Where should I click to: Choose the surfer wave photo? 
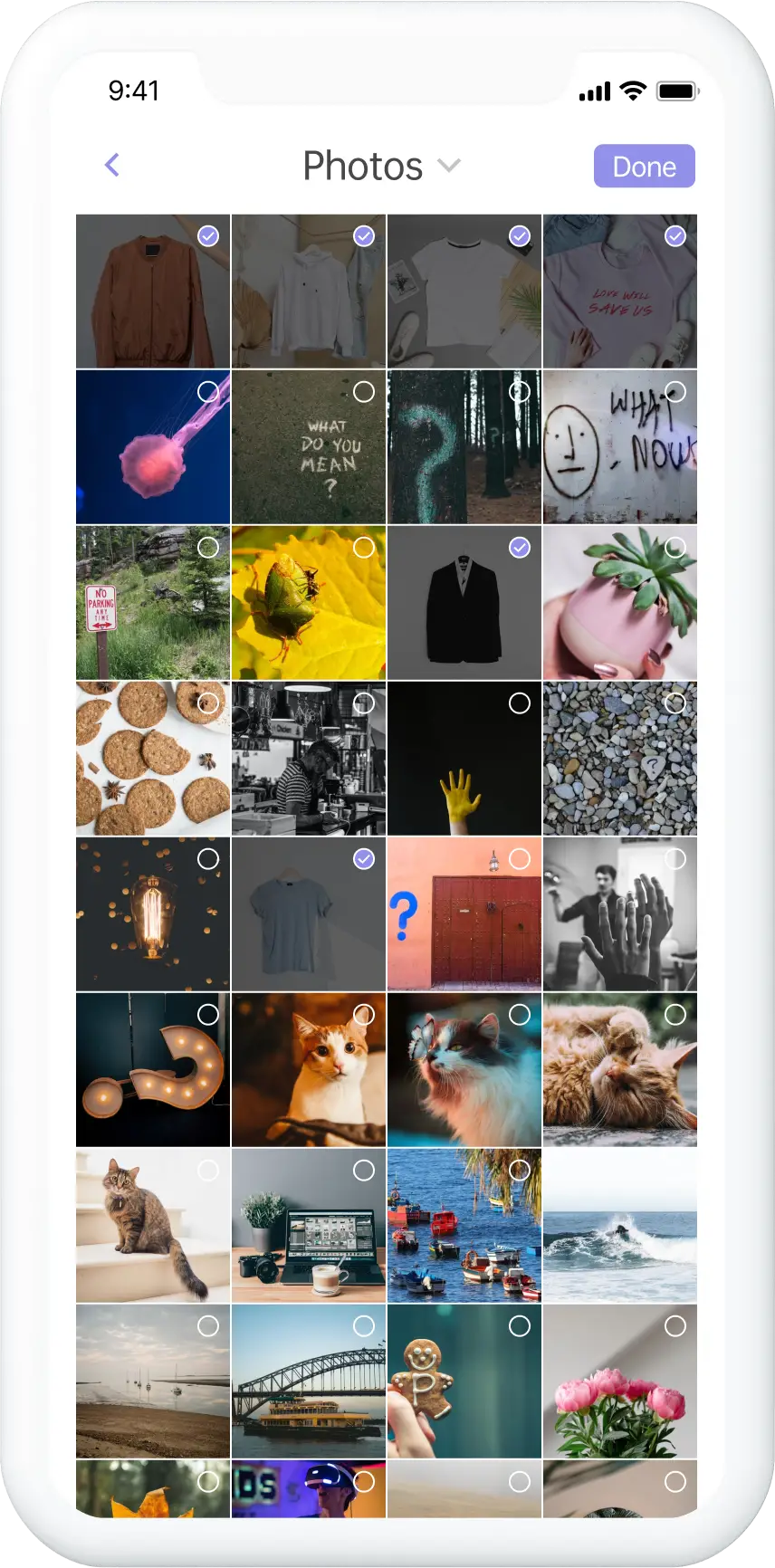[620, 1226]
